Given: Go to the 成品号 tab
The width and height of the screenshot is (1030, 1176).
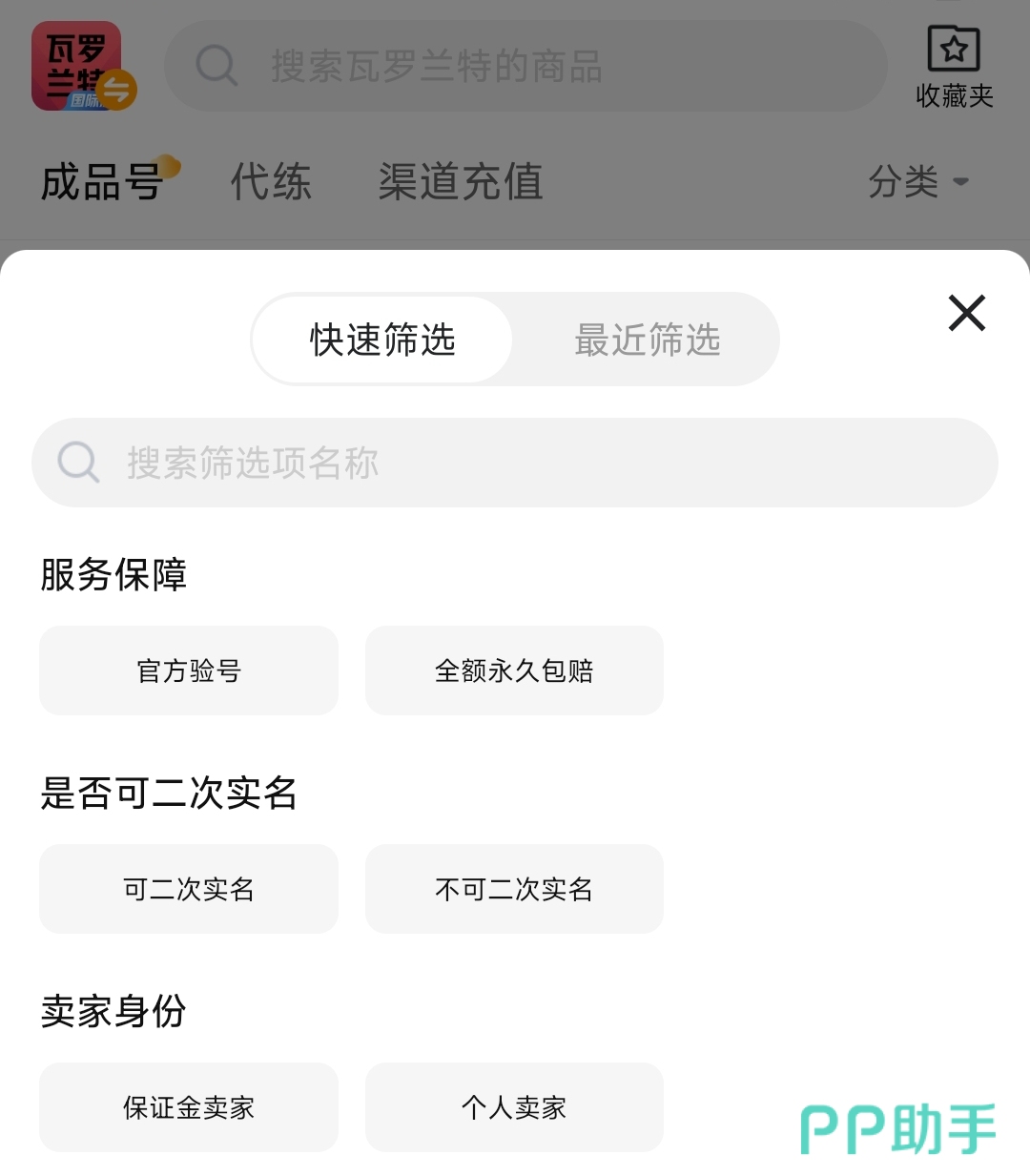Looking at the screenshot, I should click(x=102, y=181).
